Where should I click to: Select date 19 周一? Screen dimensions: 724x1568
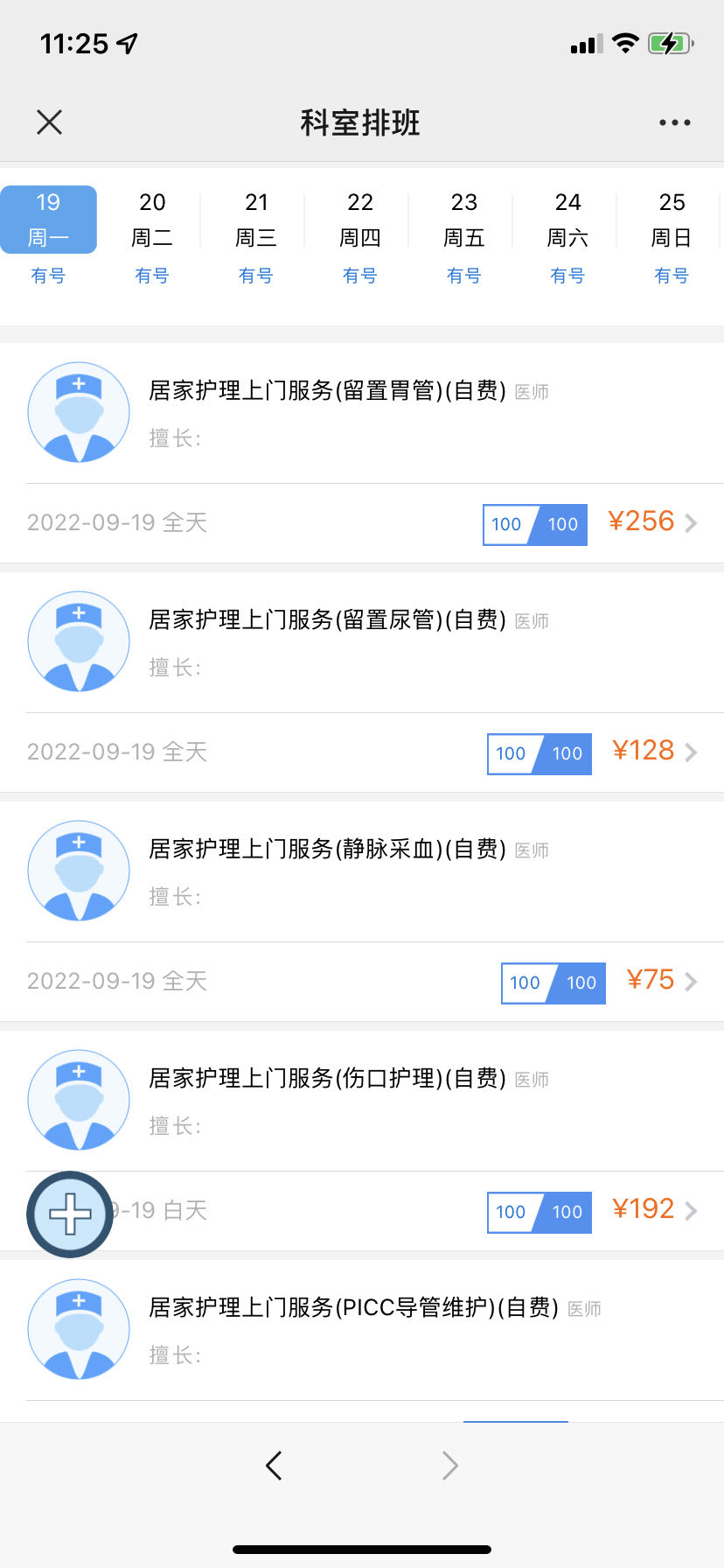click(x=48, y=220)
